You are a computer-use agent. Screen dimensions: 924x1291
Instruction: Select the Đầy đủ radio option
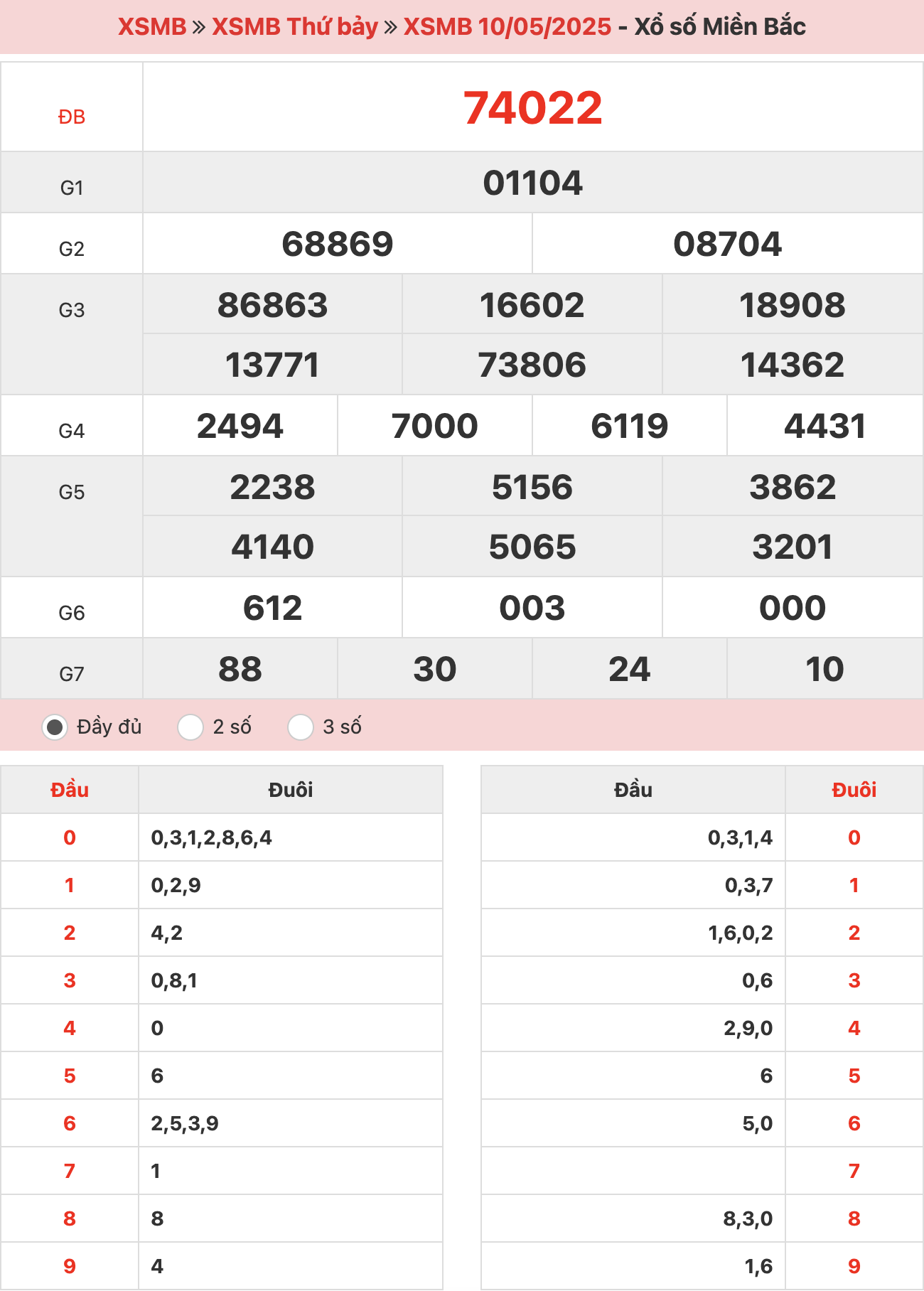pos(55,727)
